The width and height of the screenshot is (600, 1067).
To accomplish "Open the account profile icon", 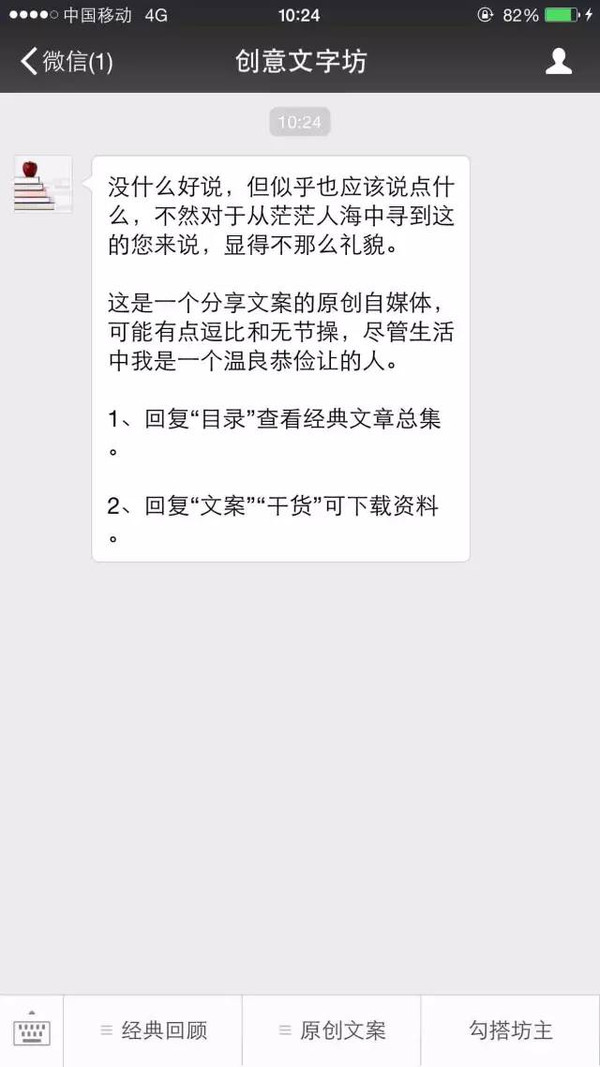I will 558,61.
